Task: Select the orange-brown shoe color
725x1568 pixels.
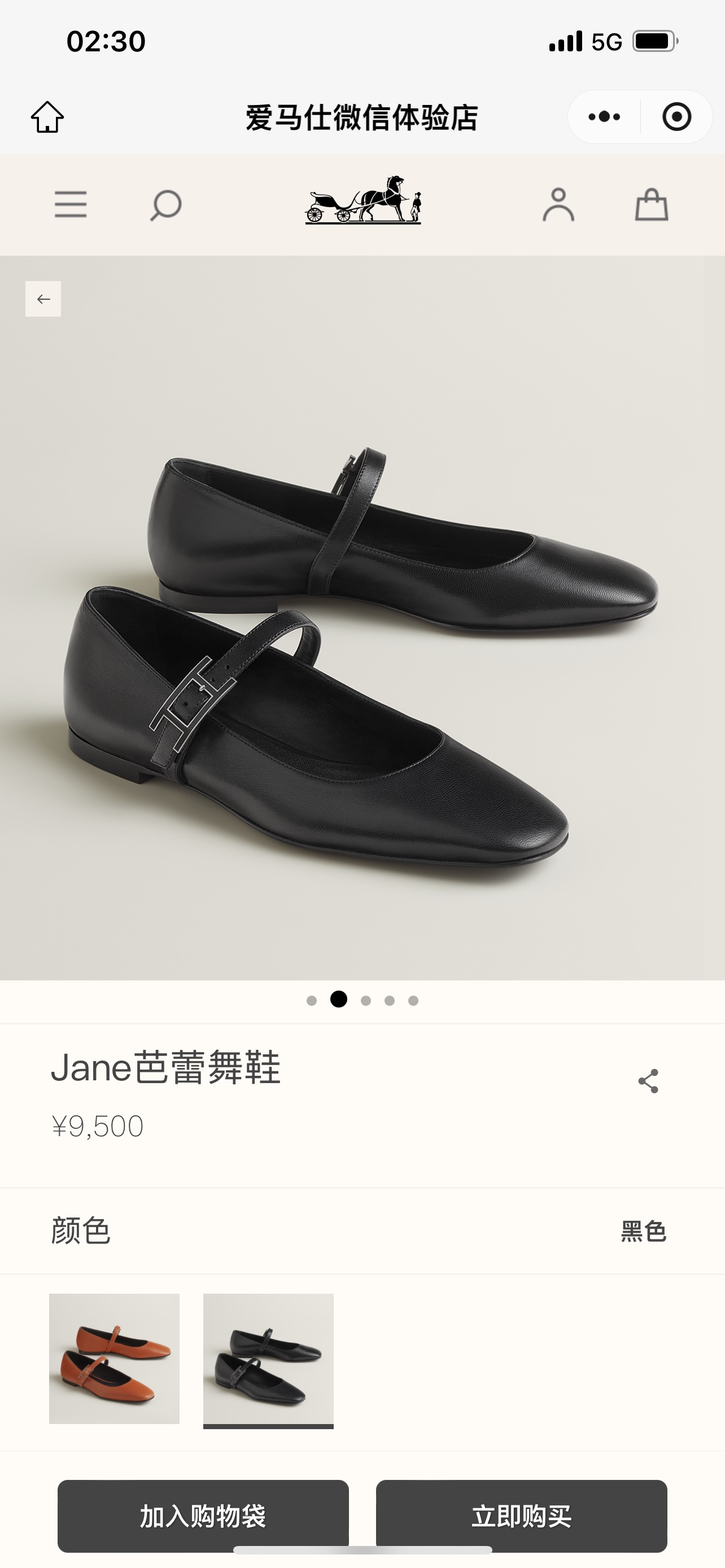Action: [115, 1359]
